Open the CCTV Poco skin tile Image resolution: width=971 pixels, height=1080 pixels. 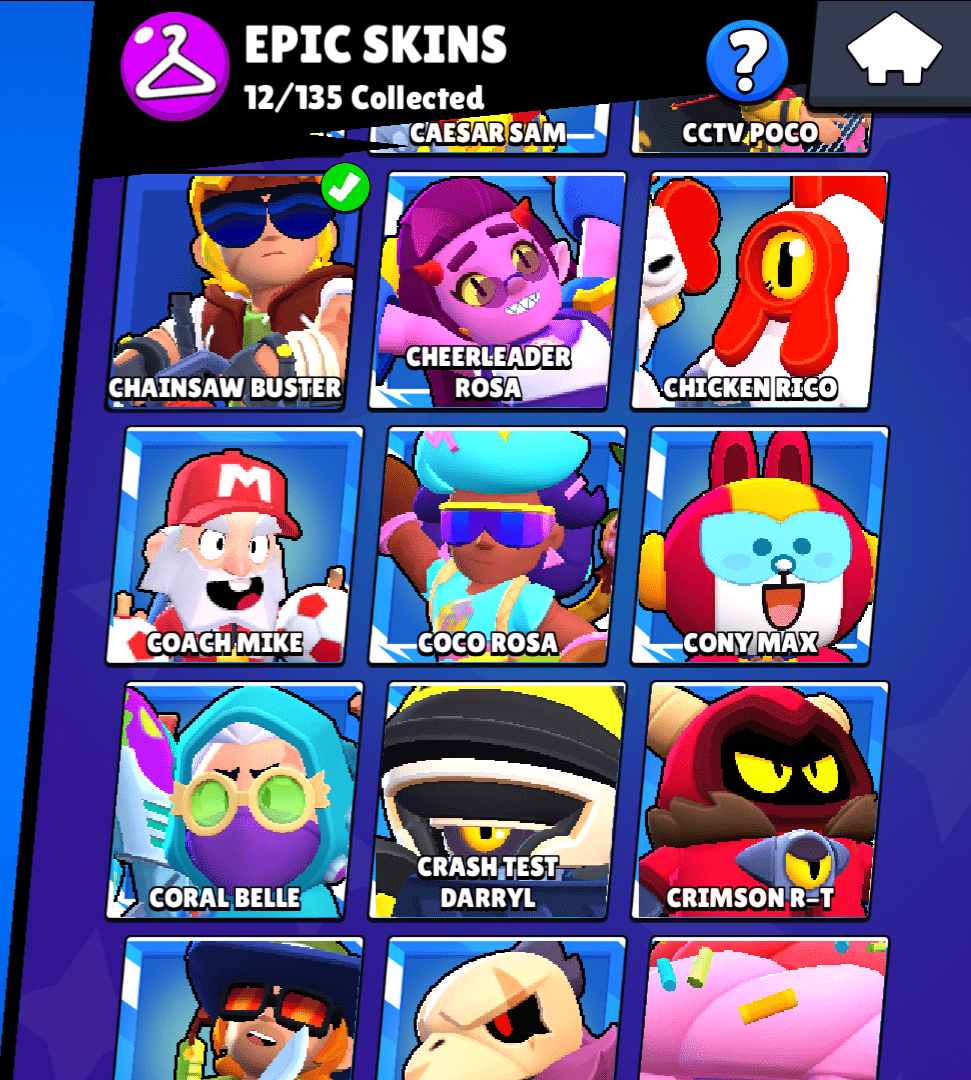(750, 132)
